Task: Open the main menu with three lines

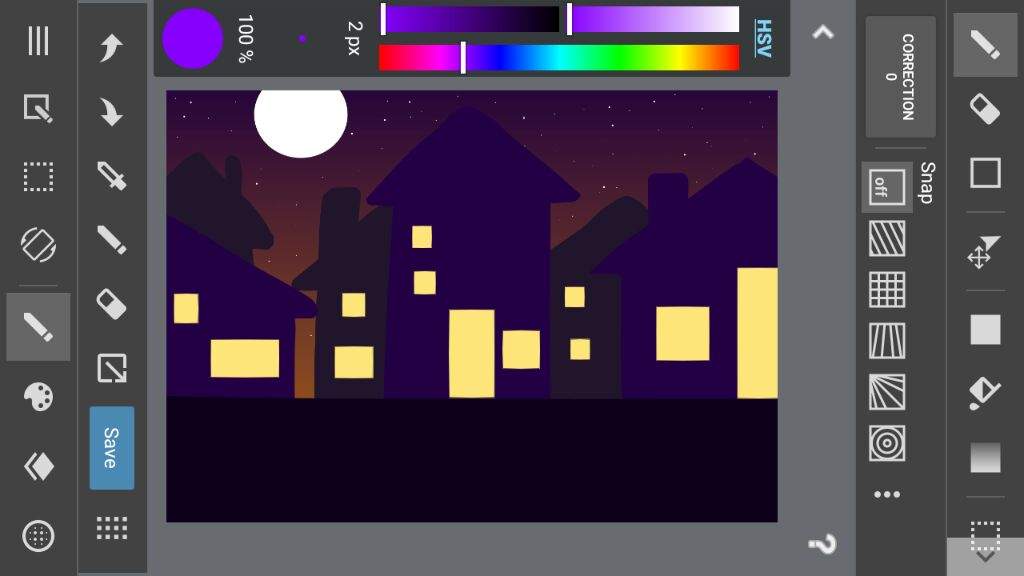Action: click(38, 41)
